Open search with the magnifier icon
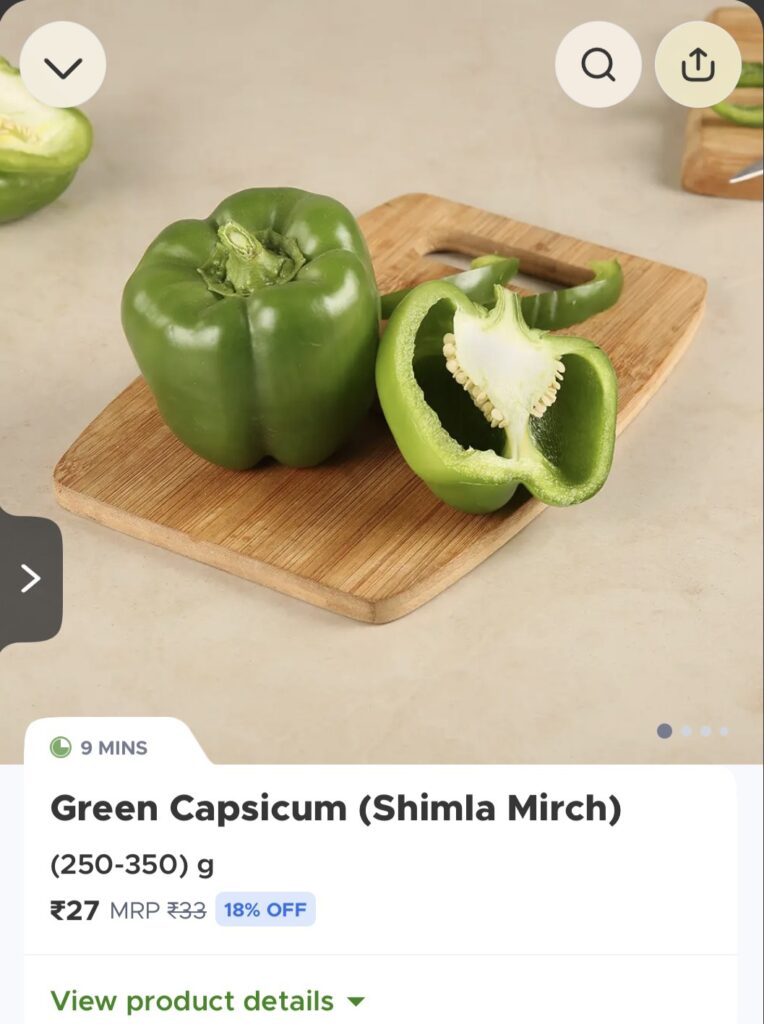764x1024 pixels. (598, 65)
